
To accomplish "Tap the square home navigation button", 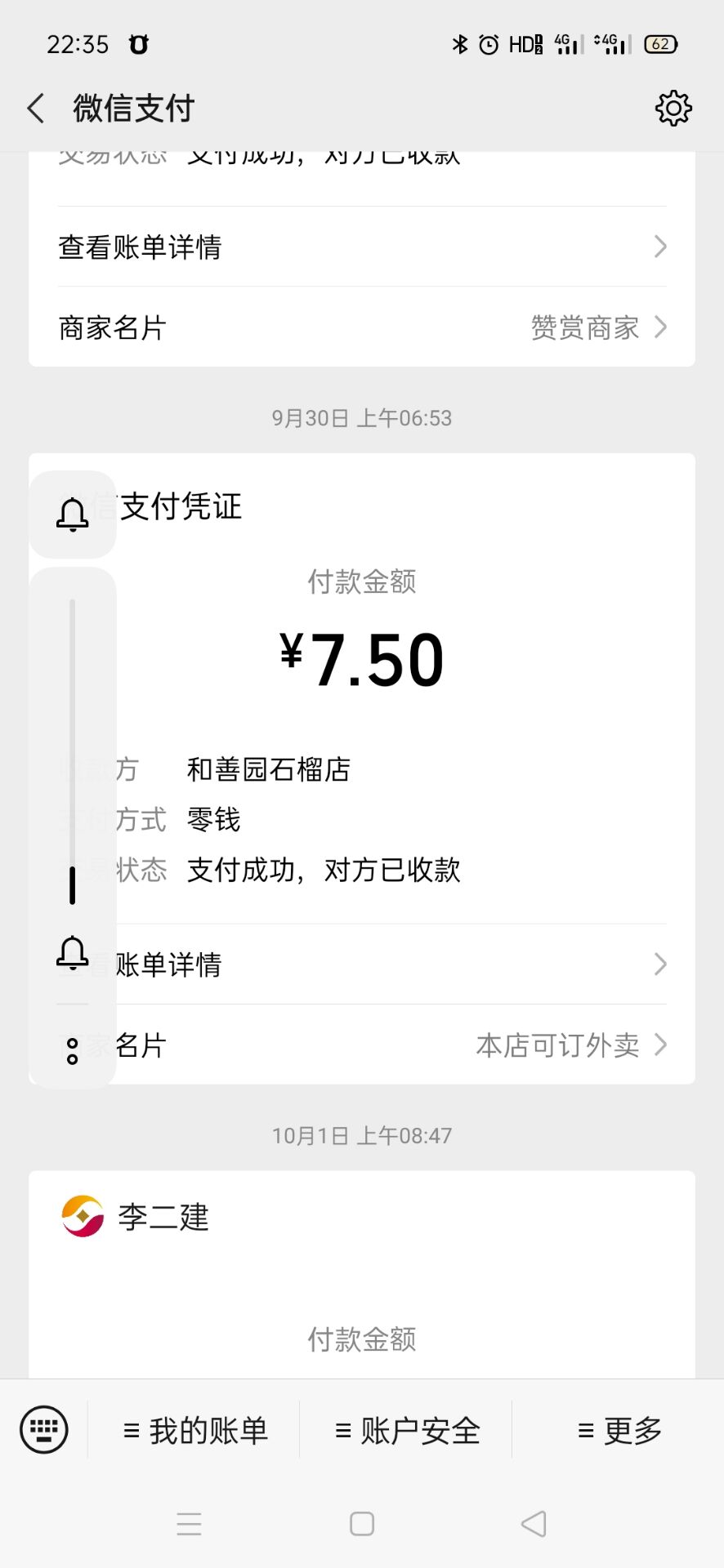I will click(360, 1524).
